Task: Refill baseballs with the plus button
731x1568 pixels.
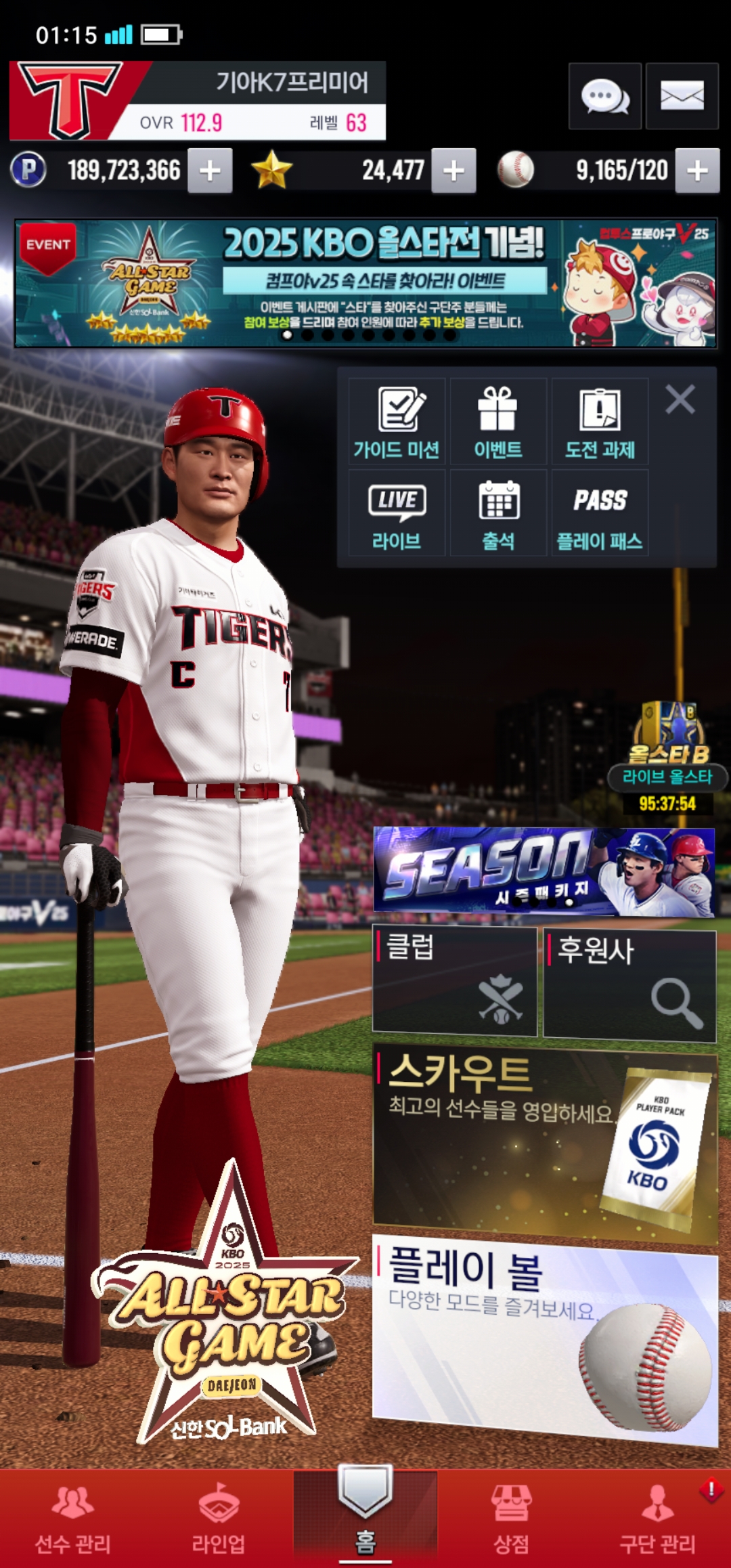Action: pos(697,171)
